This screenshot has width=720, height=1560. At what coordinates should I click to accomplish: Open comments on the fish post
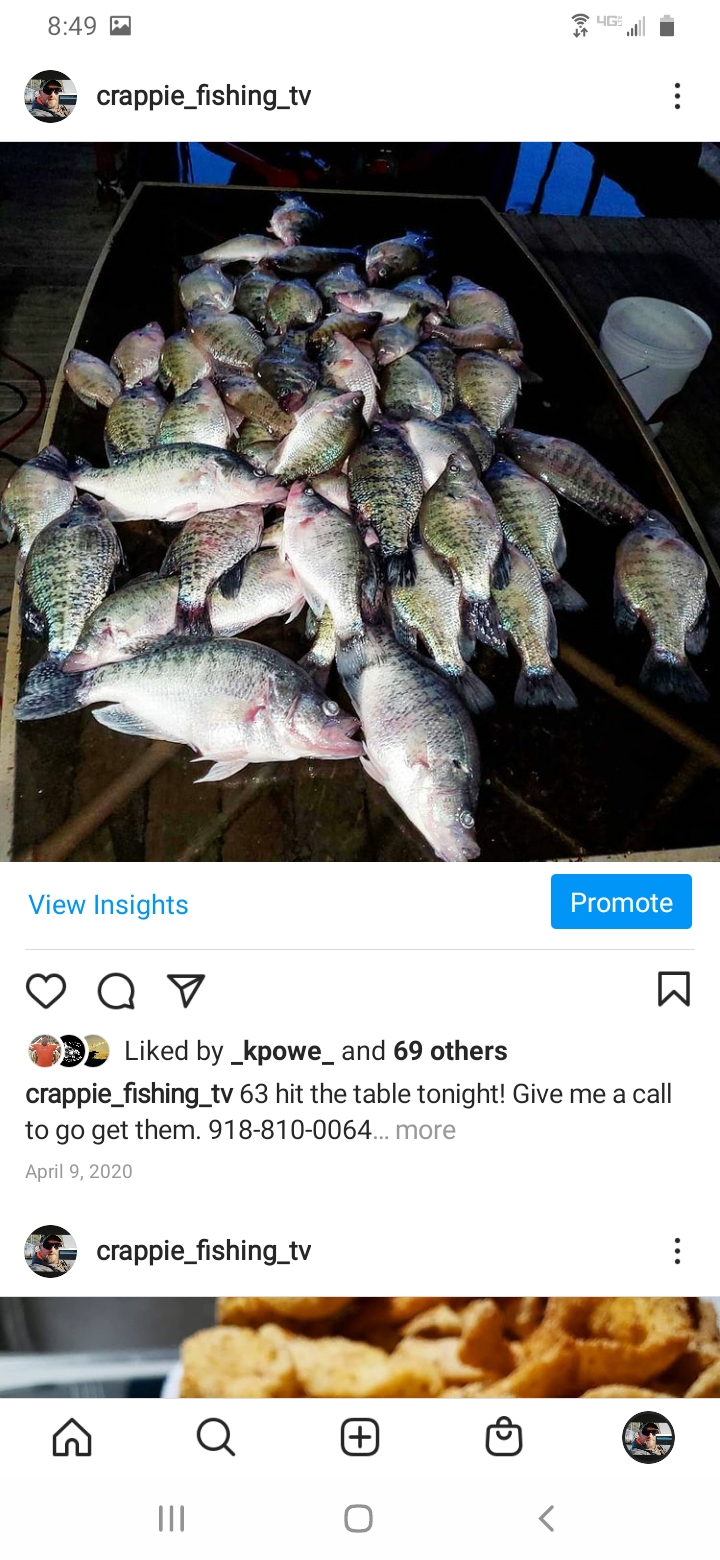[116, 990]
